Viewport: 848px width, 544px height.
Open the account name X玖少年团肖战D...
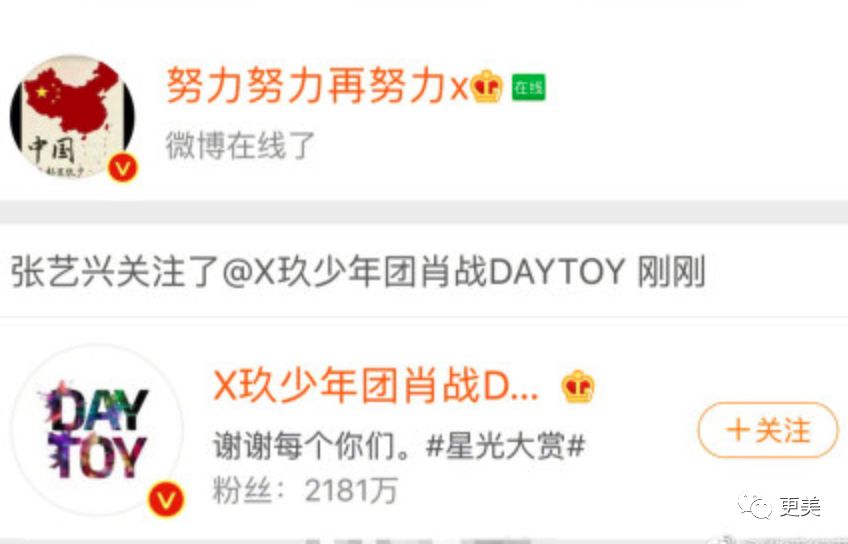pyautogui.click(x=376, y=385)
